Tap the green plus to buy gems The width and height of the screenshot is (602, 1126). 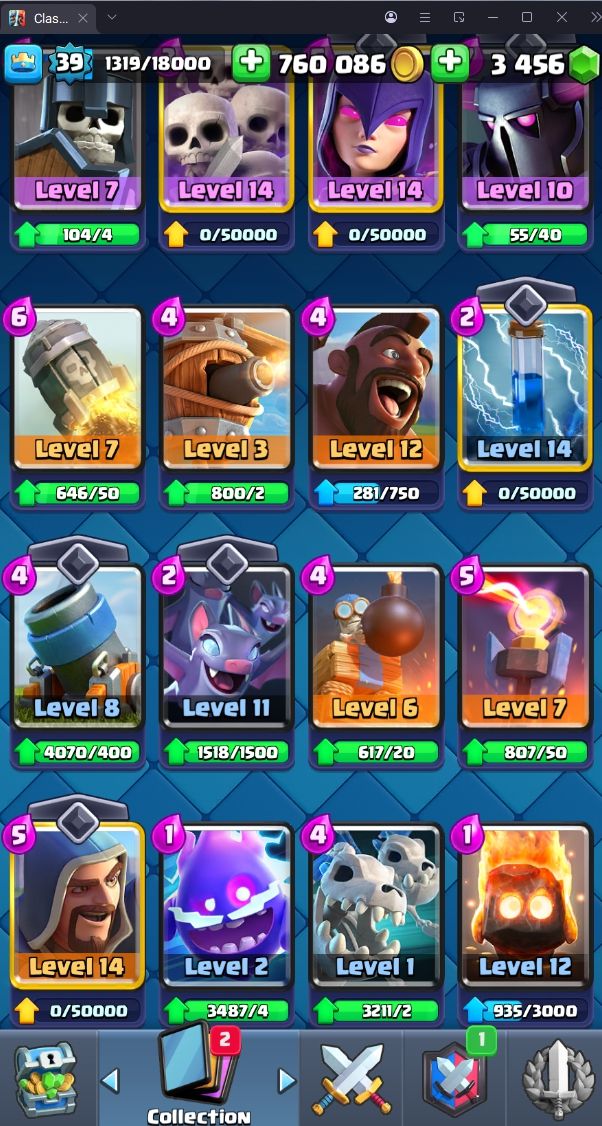[450, 63]
